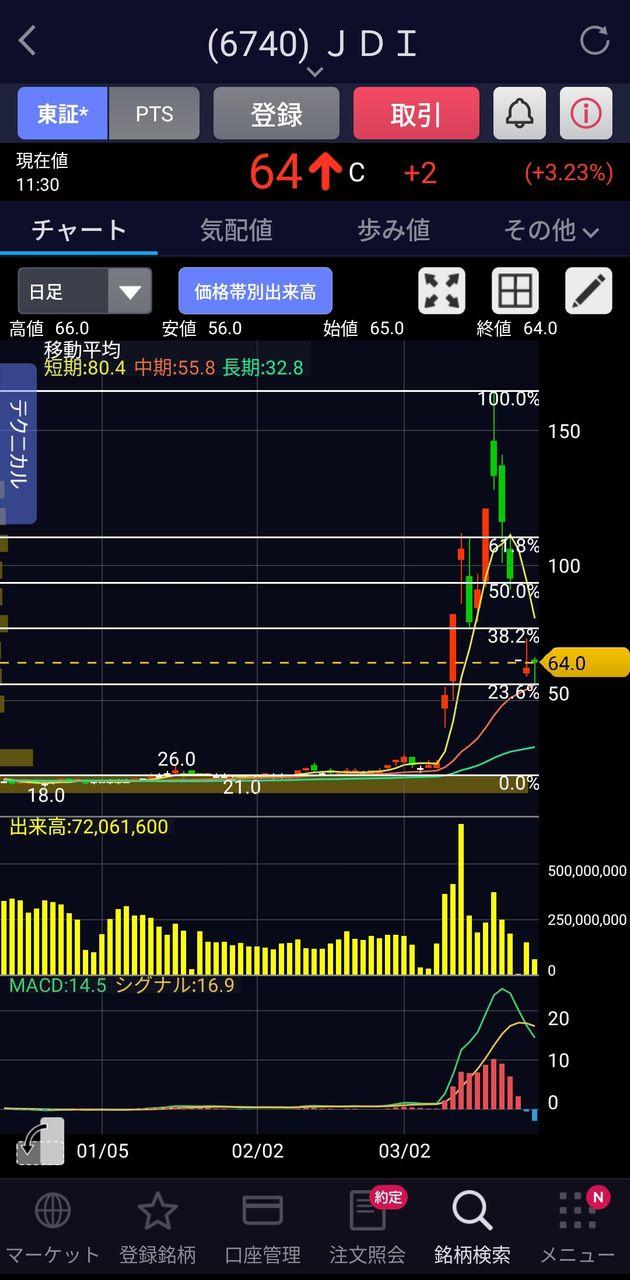Open the その他 dropdown tab
The width and height of the screenshot is (630, 1280).
click(551, 230)
